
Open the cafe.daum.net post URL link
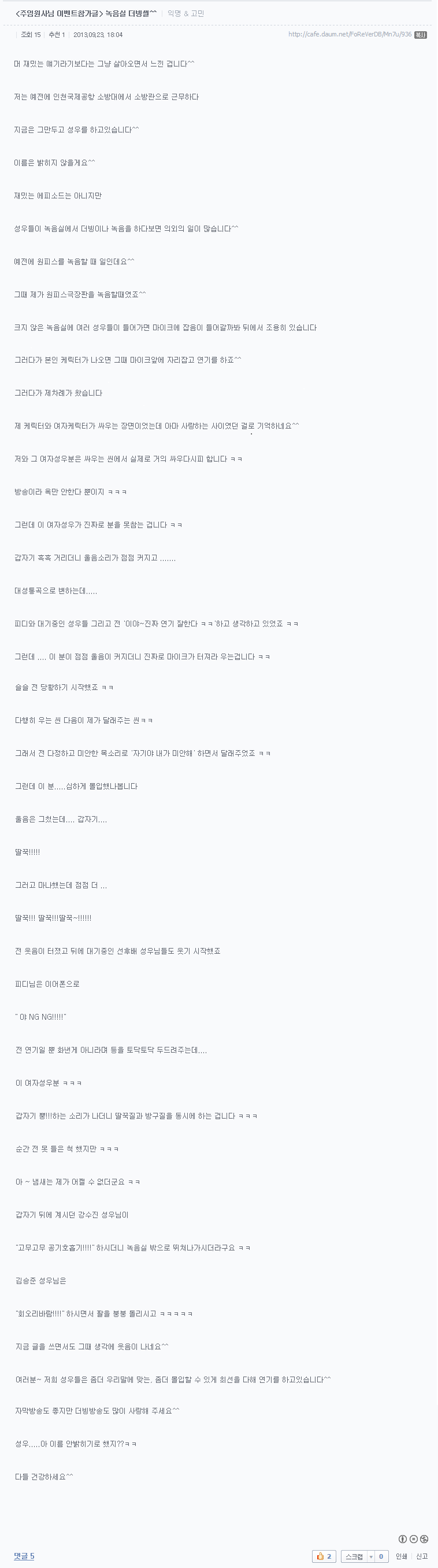(349, 35)
